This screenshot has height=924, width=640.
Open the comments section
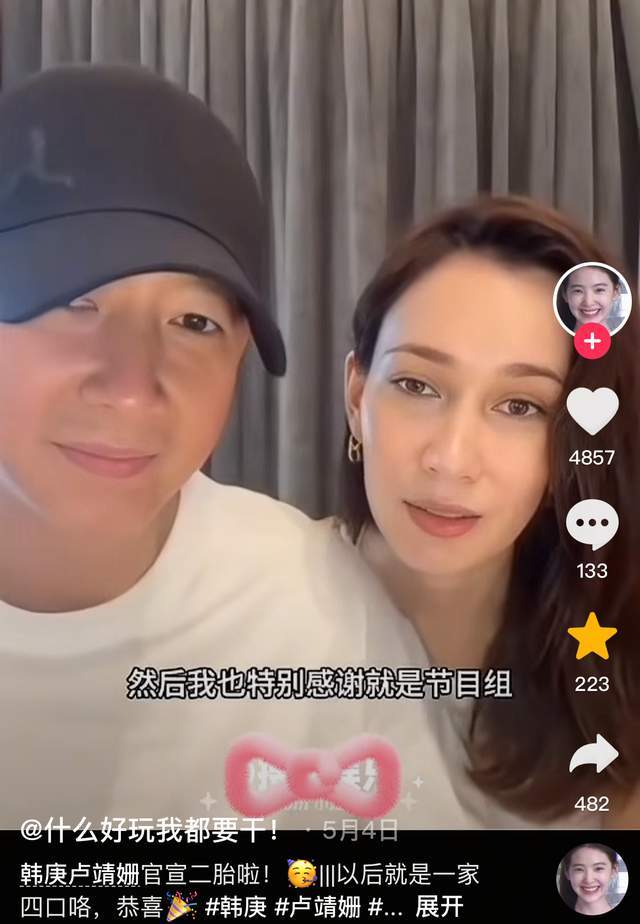click(x=592, y=525)
